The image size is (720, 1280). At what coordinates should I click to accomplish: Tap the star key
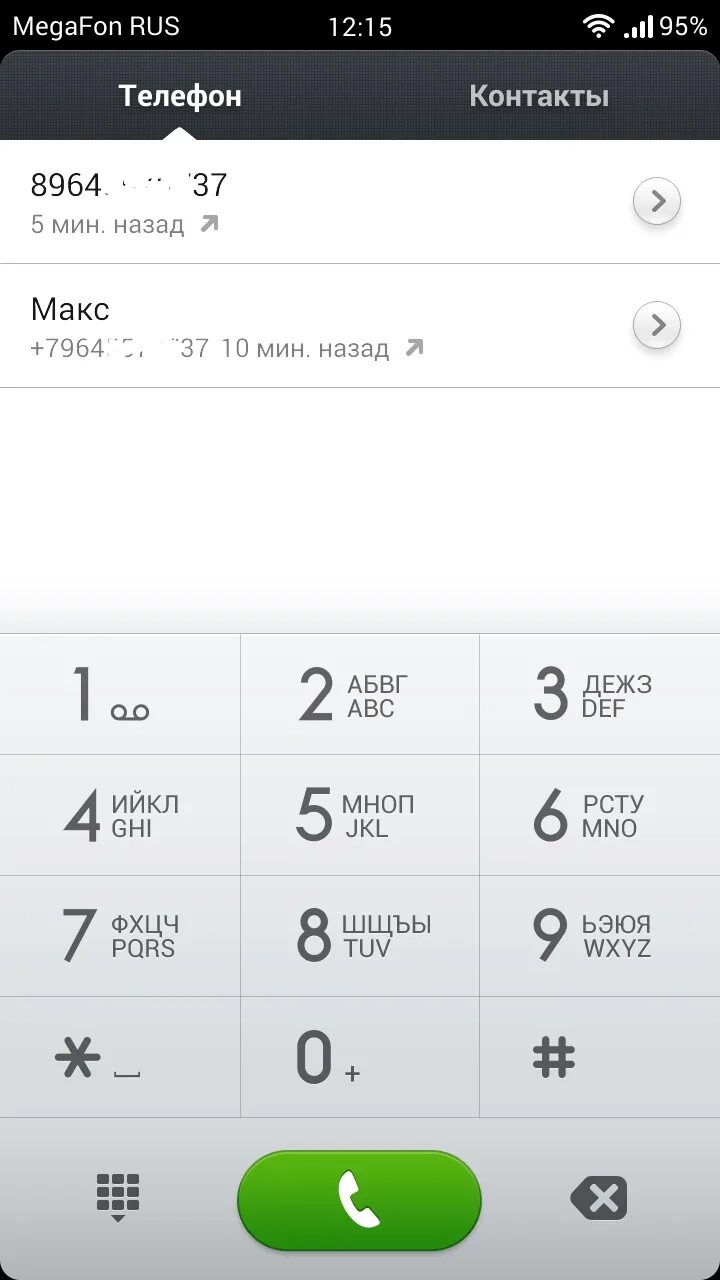click(x=120, y=1057)
